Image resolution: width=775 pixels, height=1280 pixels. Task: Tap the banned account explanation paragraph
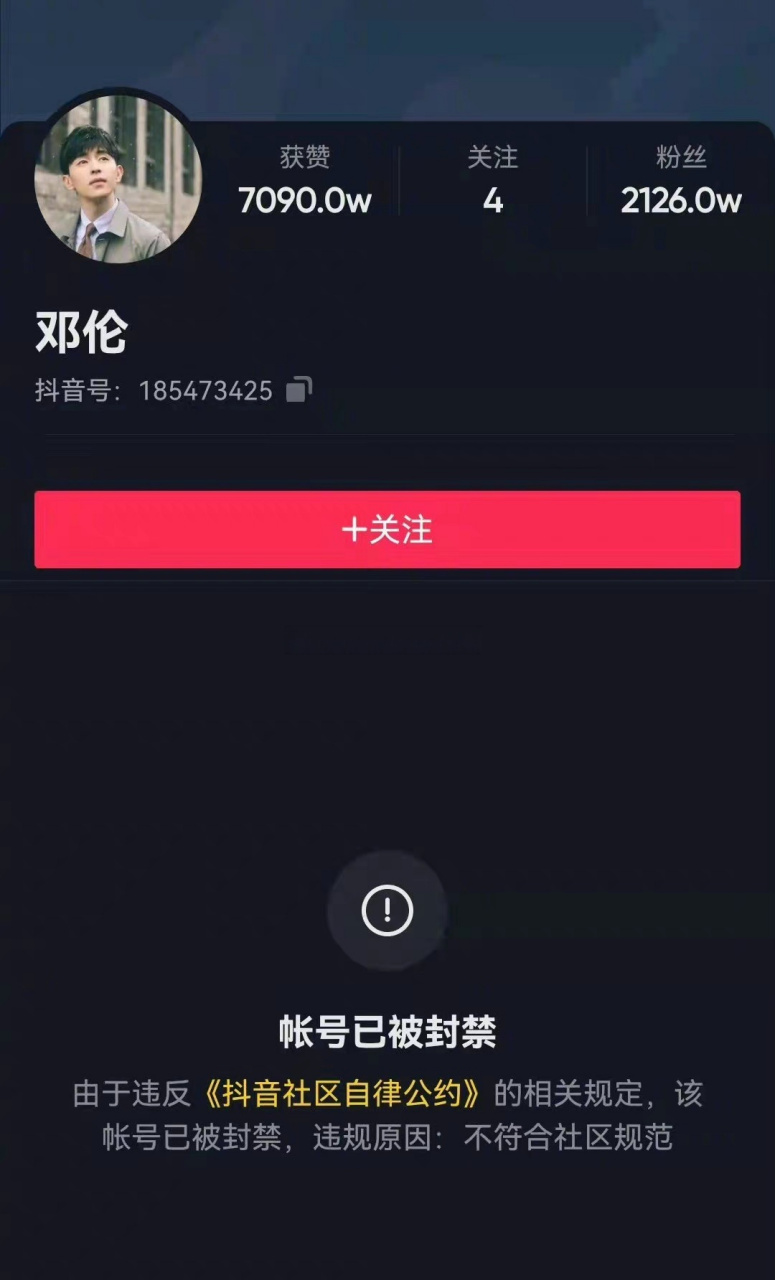pos(387,1117)
